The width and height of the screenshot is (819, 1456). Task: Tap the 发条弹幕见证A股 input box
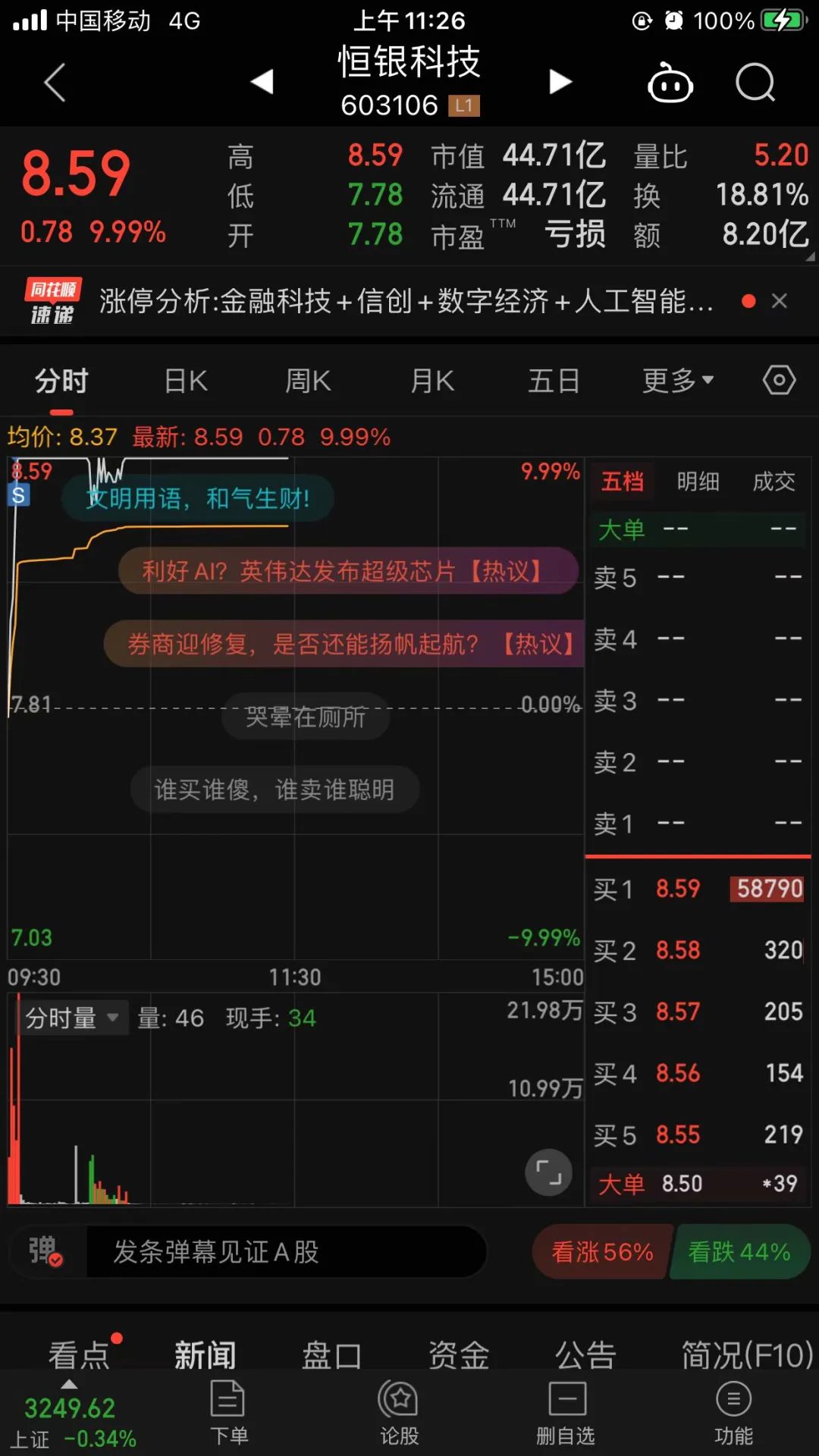point(287,1252)
